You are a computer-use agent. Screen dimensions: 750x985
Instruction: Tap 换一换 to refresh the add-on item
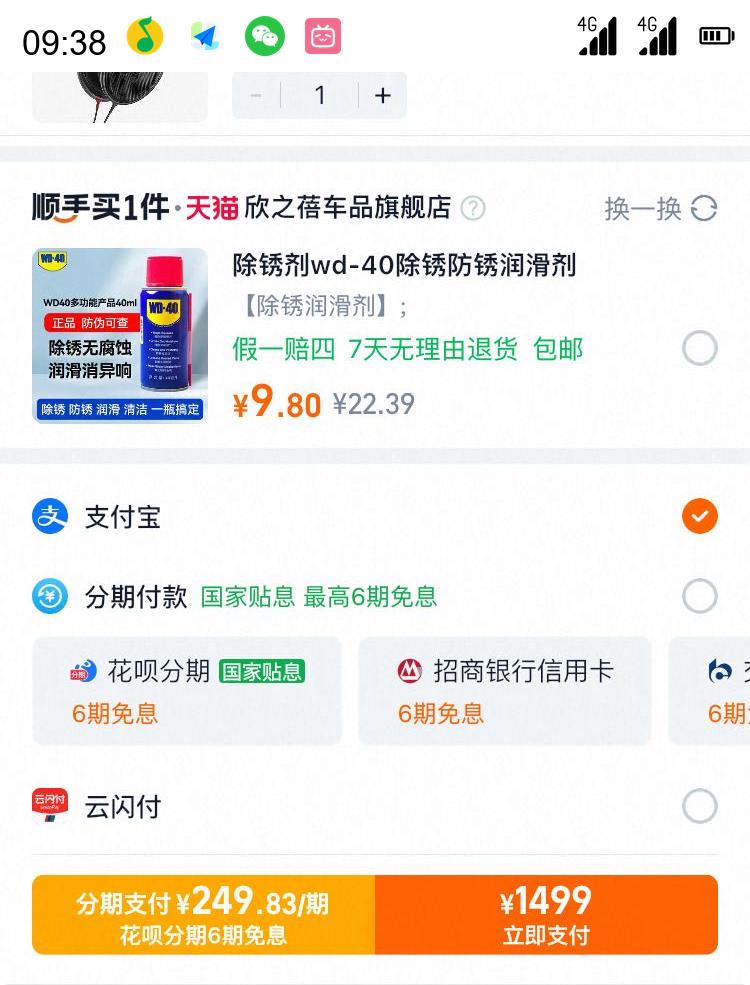click(x=660, y=208)
